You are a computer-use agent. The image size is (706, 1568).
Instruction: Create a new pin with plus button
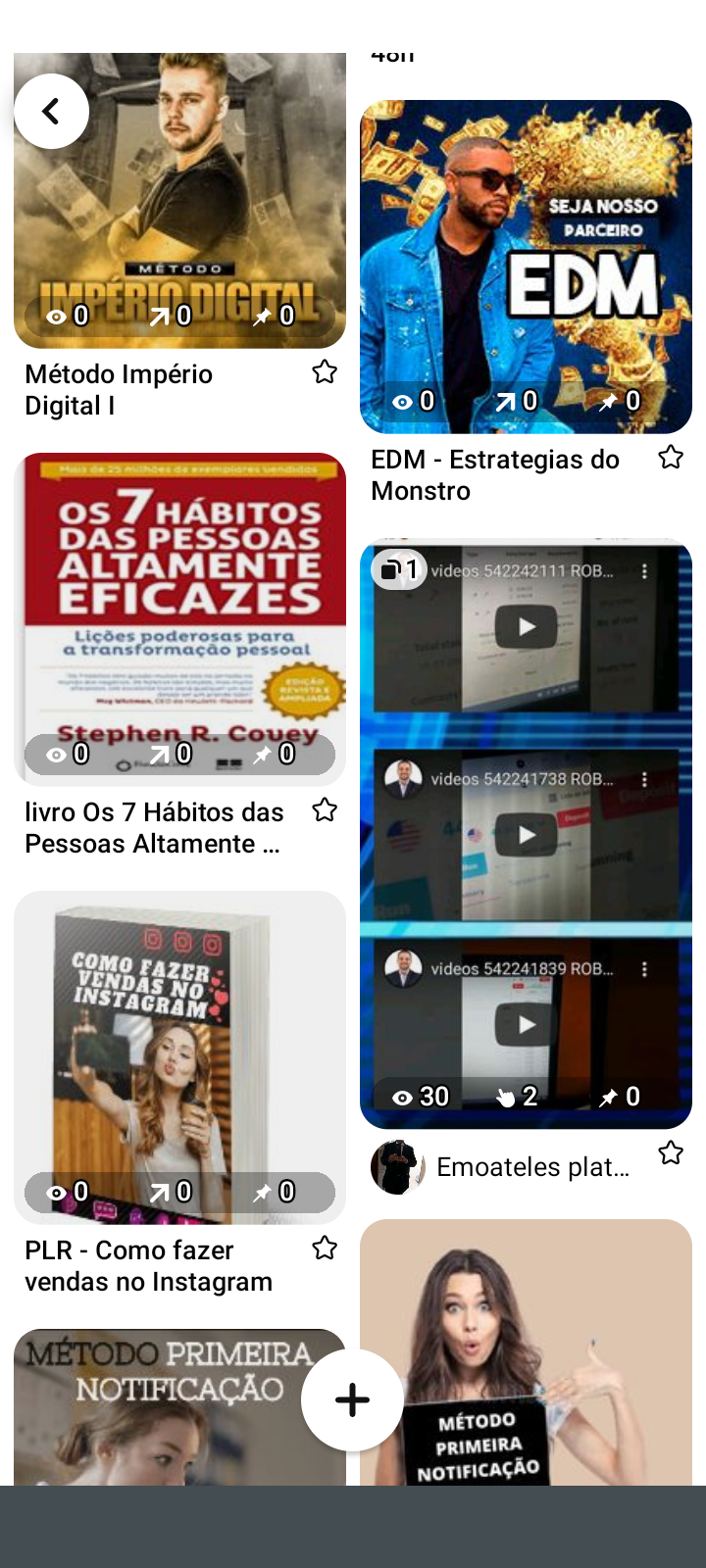point(352,1400)
